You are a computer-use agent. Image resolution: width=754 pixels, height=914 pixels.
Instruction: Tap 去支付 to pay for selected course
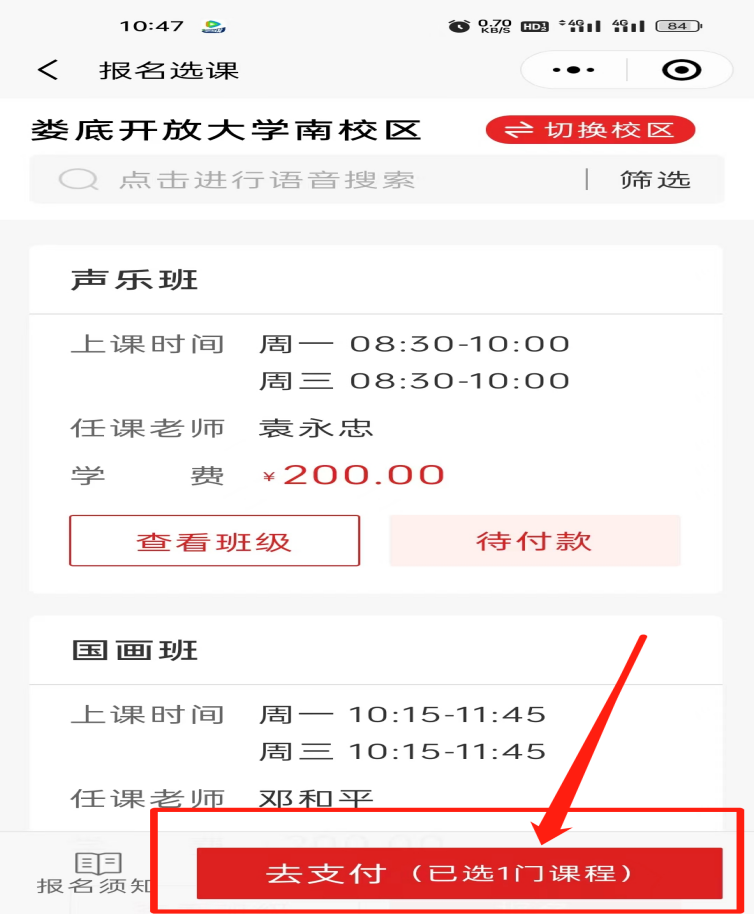459,873
